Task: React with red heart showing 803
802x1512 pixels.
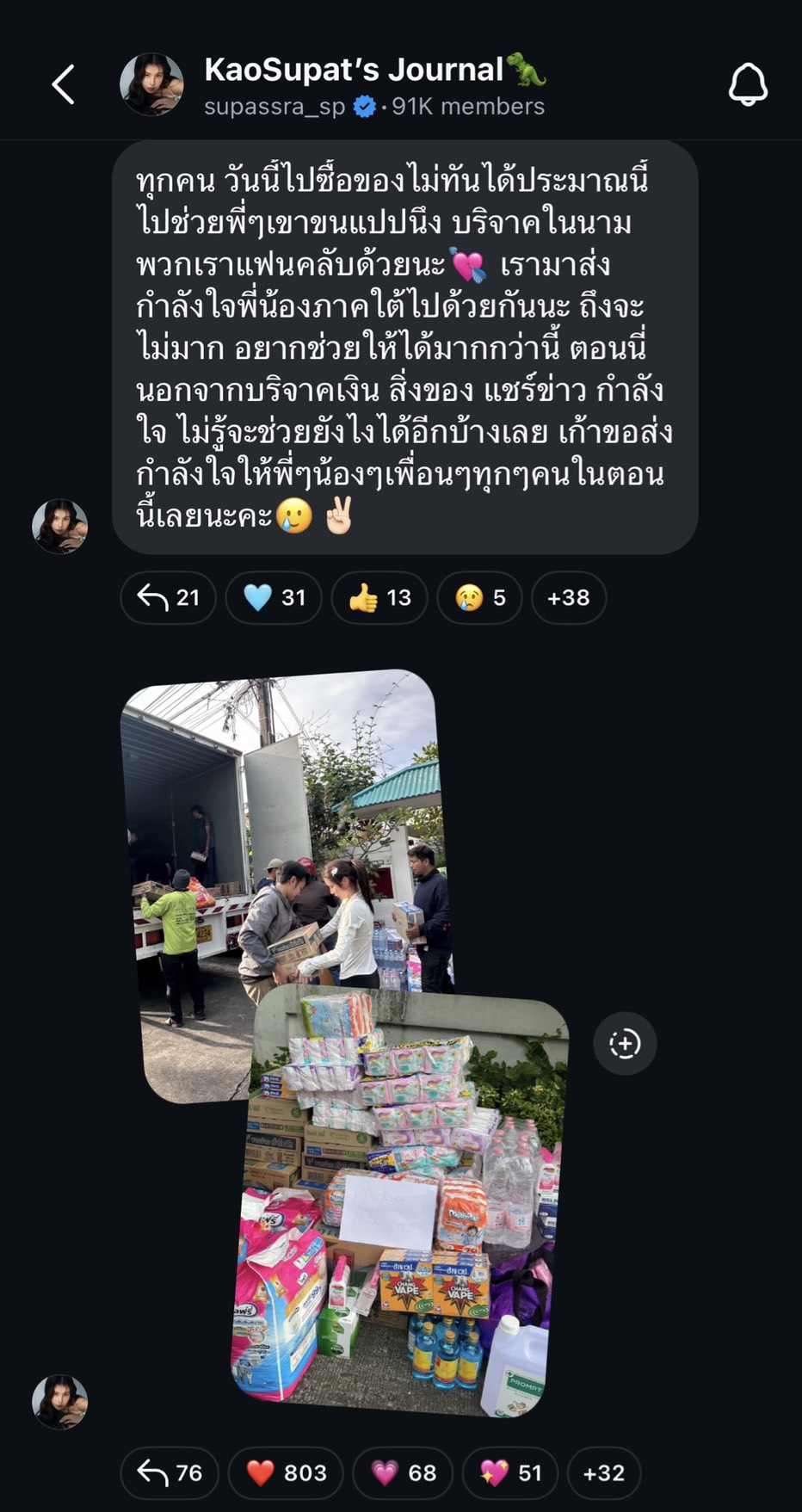Action: [x=286, y=1472]
